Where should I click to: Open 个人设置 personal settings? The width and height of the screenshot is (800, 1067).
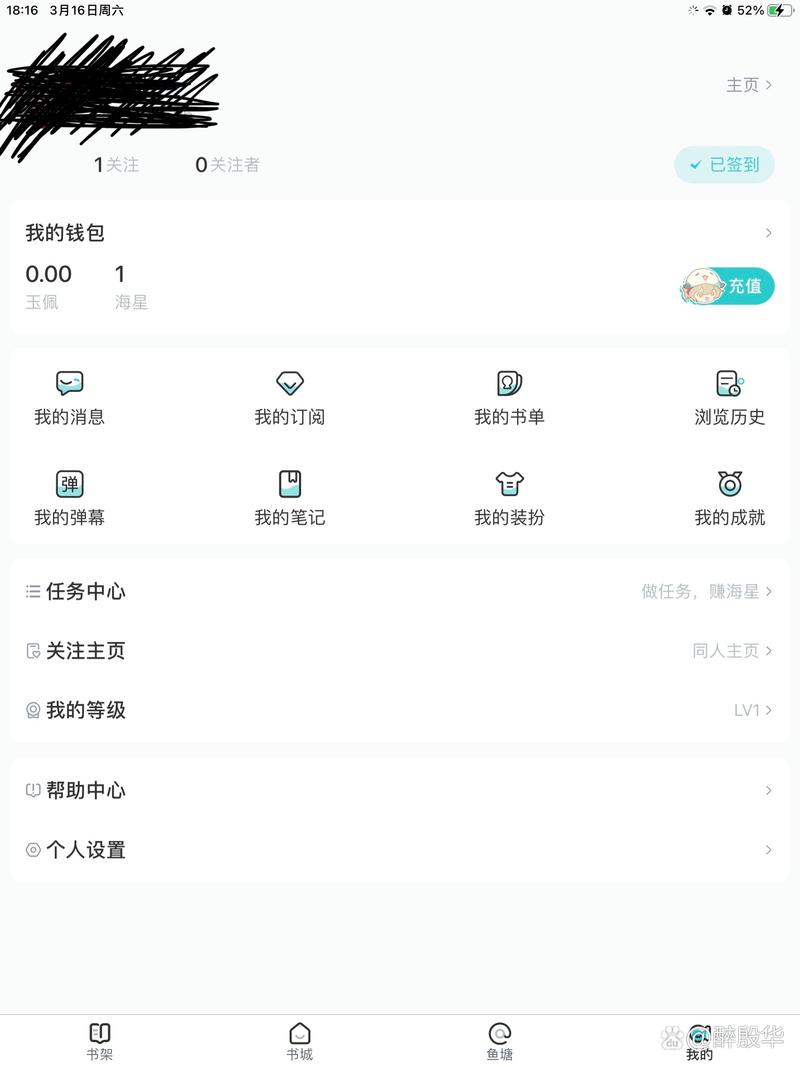(x=400, y=849)
